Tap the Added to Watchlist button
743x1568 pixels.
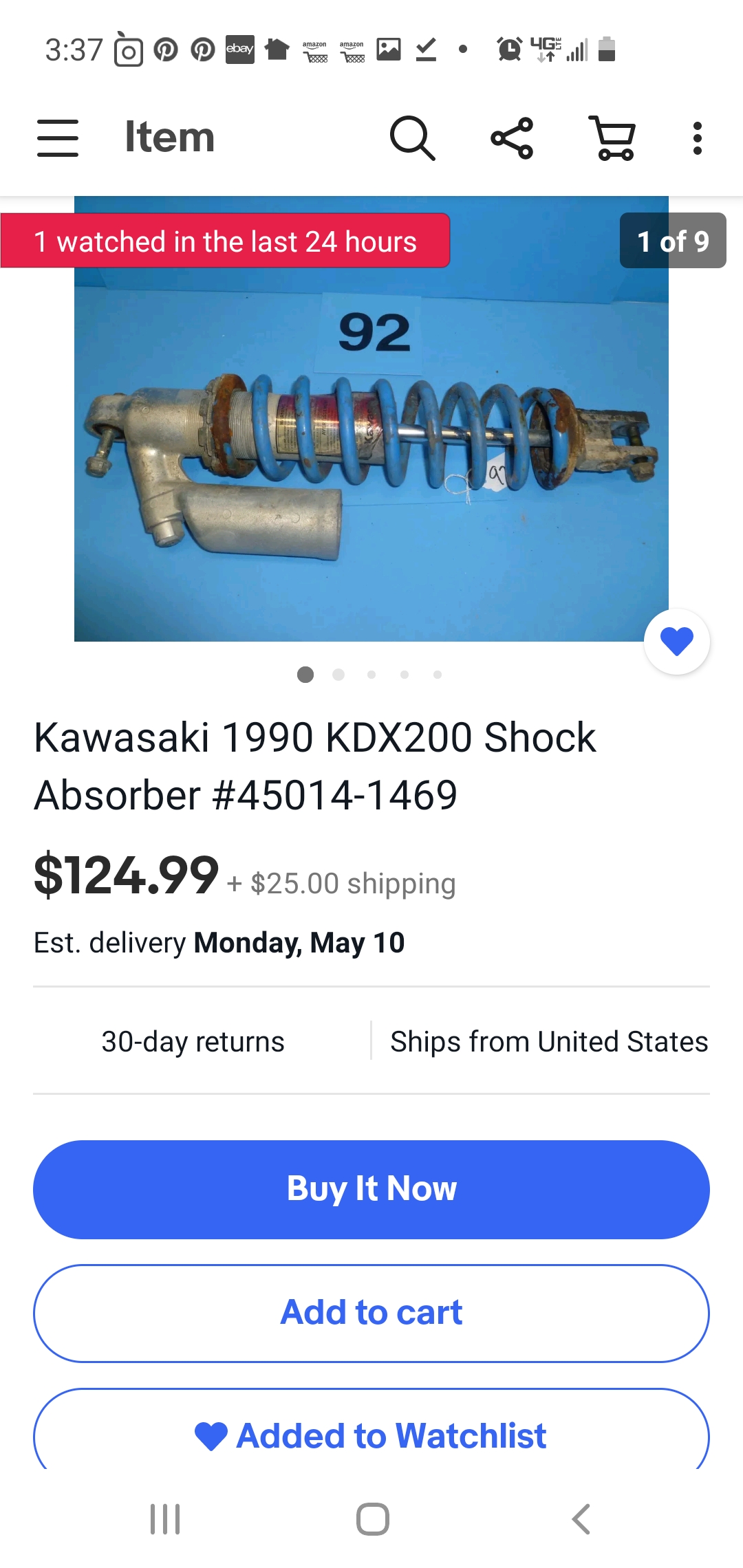pyautogui.click(x=371, y=1435)
